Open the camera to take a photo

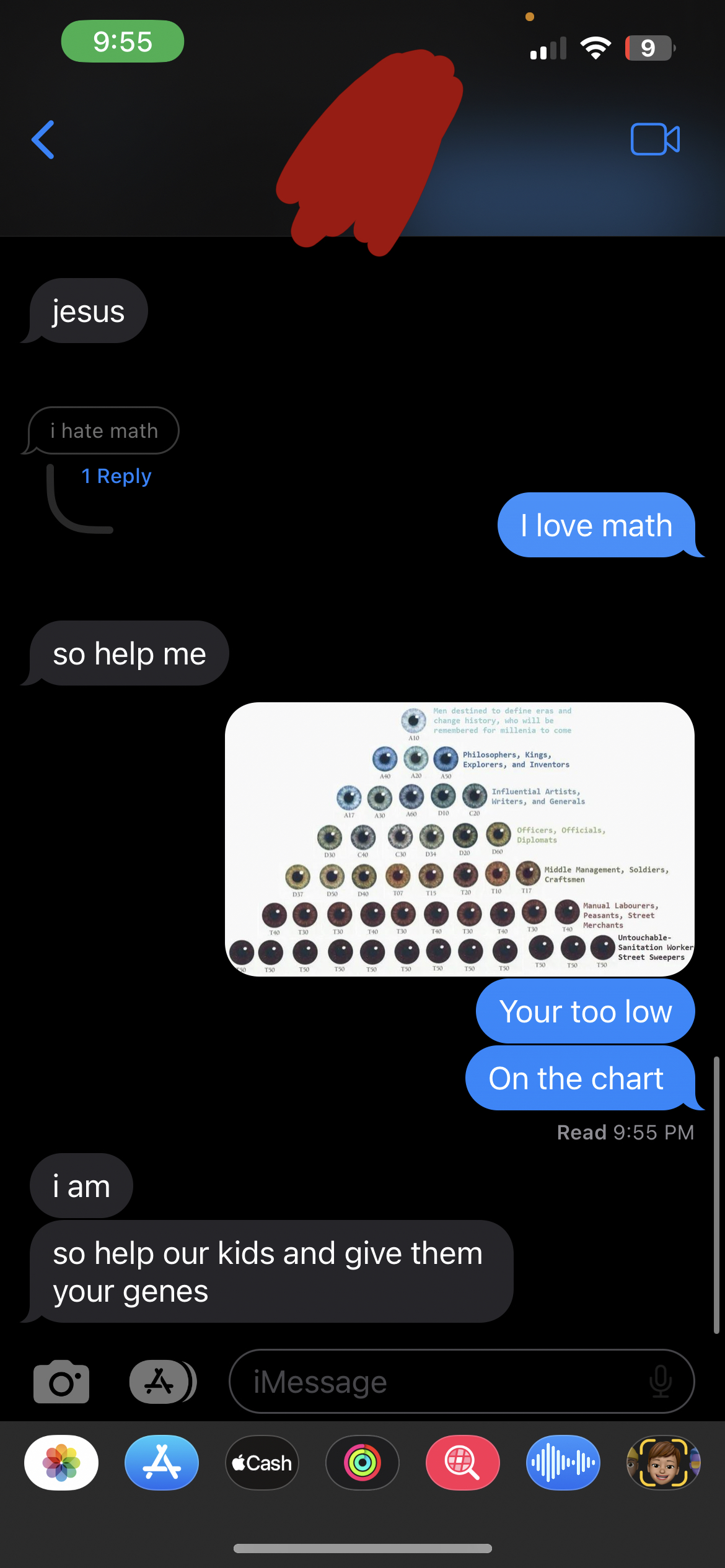61,1382
